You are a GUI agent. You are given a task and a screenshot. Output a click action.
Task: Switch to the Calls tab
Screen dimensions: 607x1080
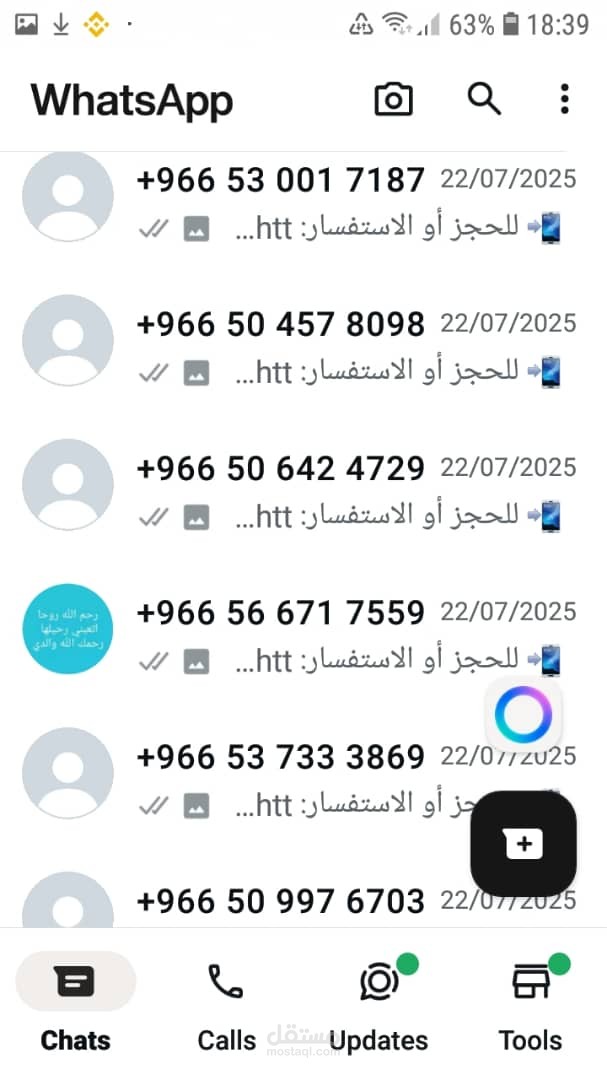point(226,1004)
